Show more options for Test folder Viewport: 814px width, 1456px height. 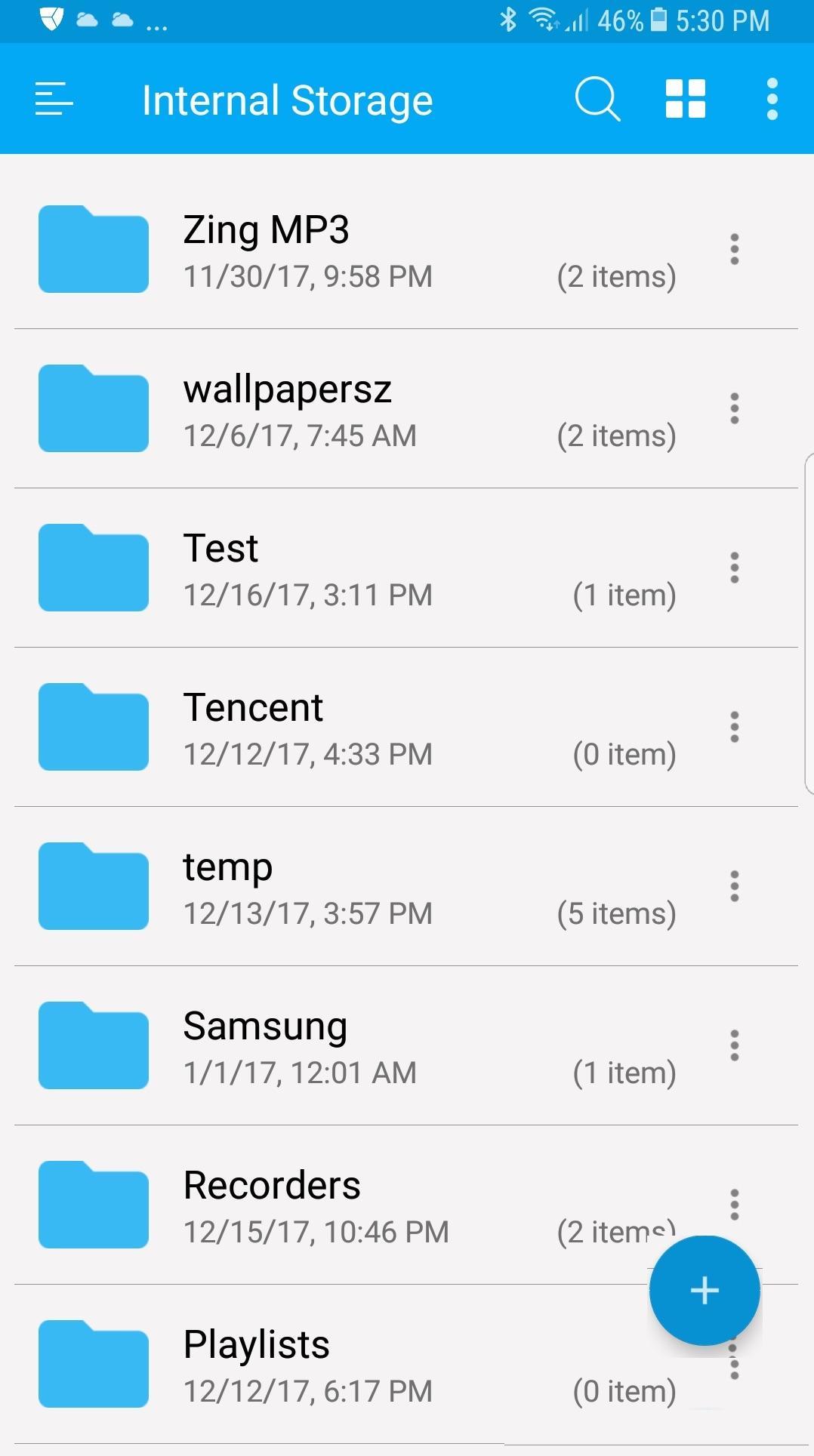point(734,568)
